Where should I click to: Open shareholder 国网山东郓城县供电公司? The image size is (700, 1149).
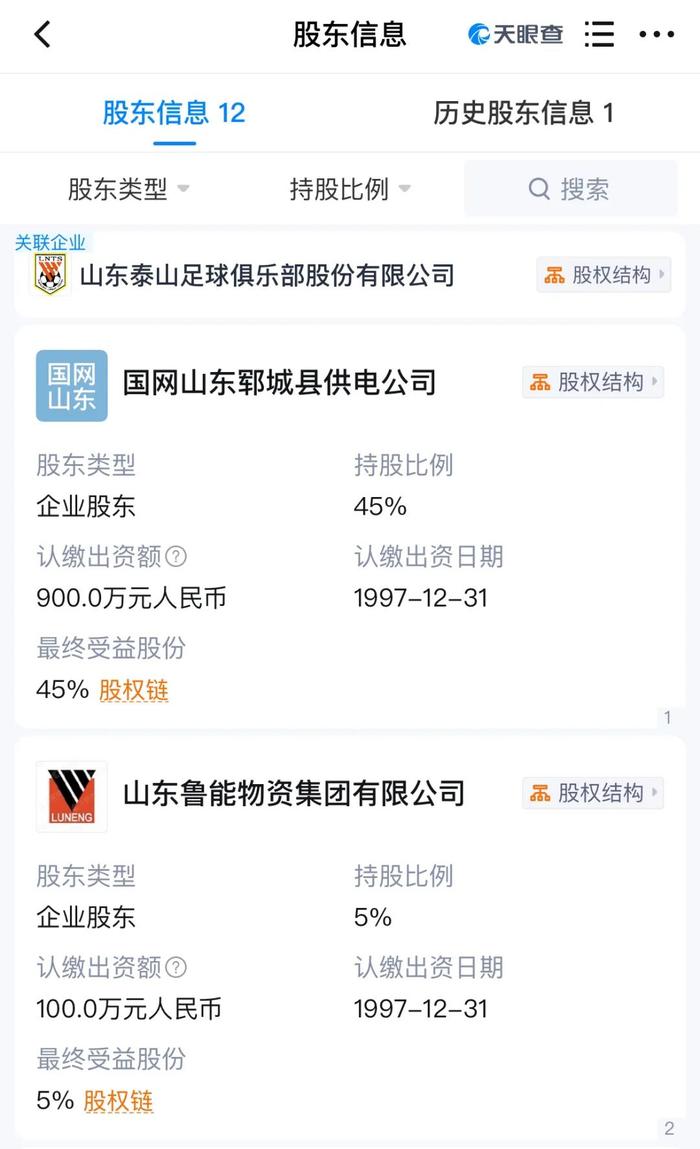279,383
